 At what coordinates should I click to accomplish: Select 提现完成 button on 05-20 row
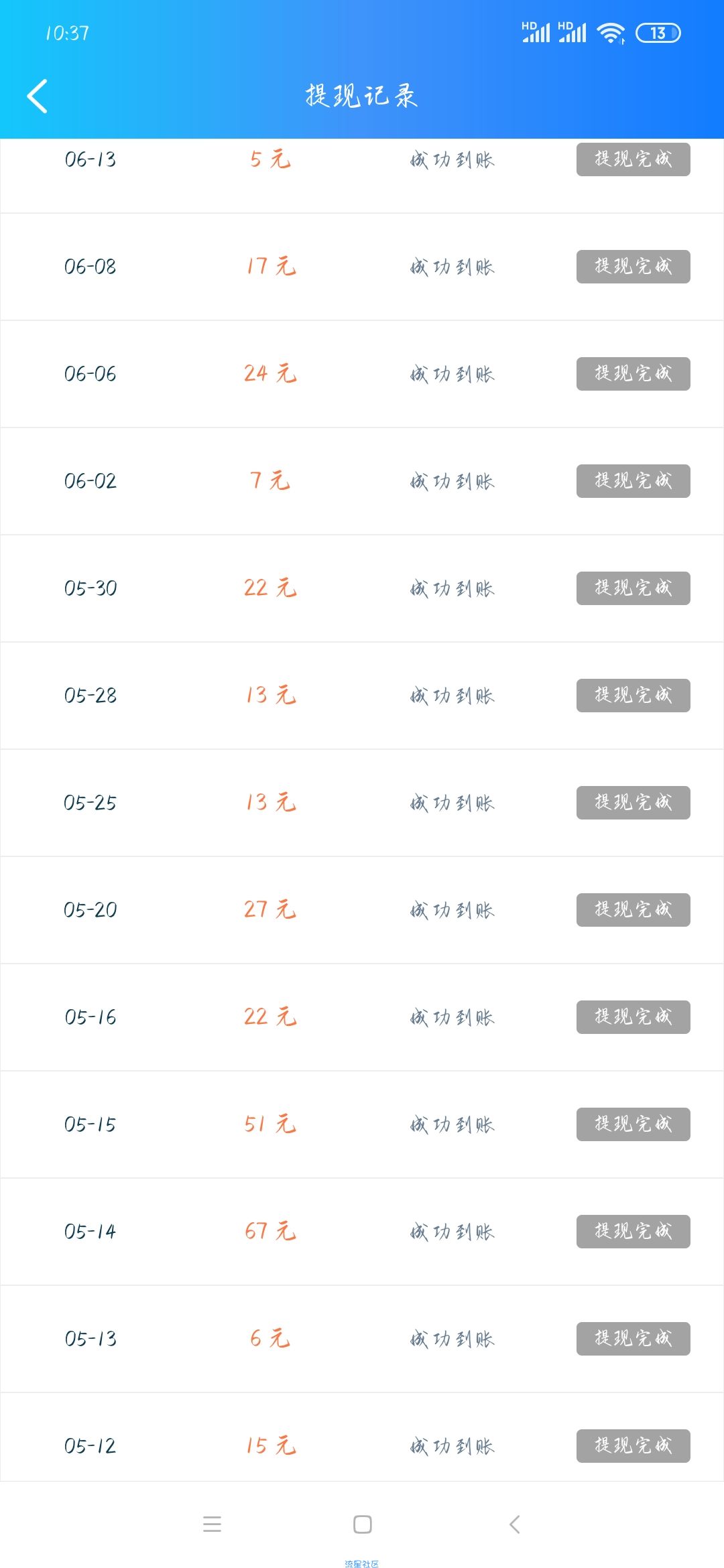633,909
